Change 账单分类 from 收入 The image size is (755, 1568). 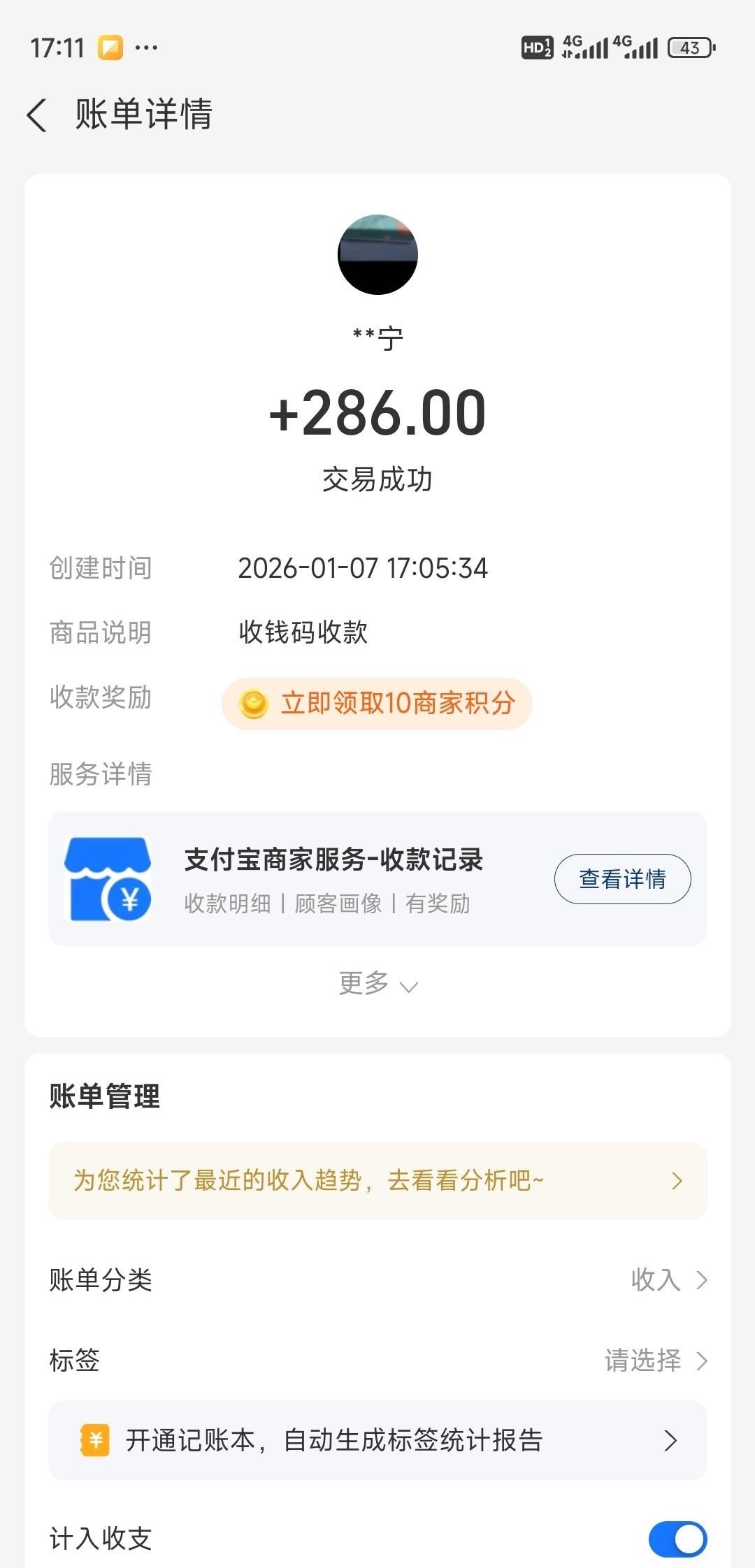point(668,1280)
